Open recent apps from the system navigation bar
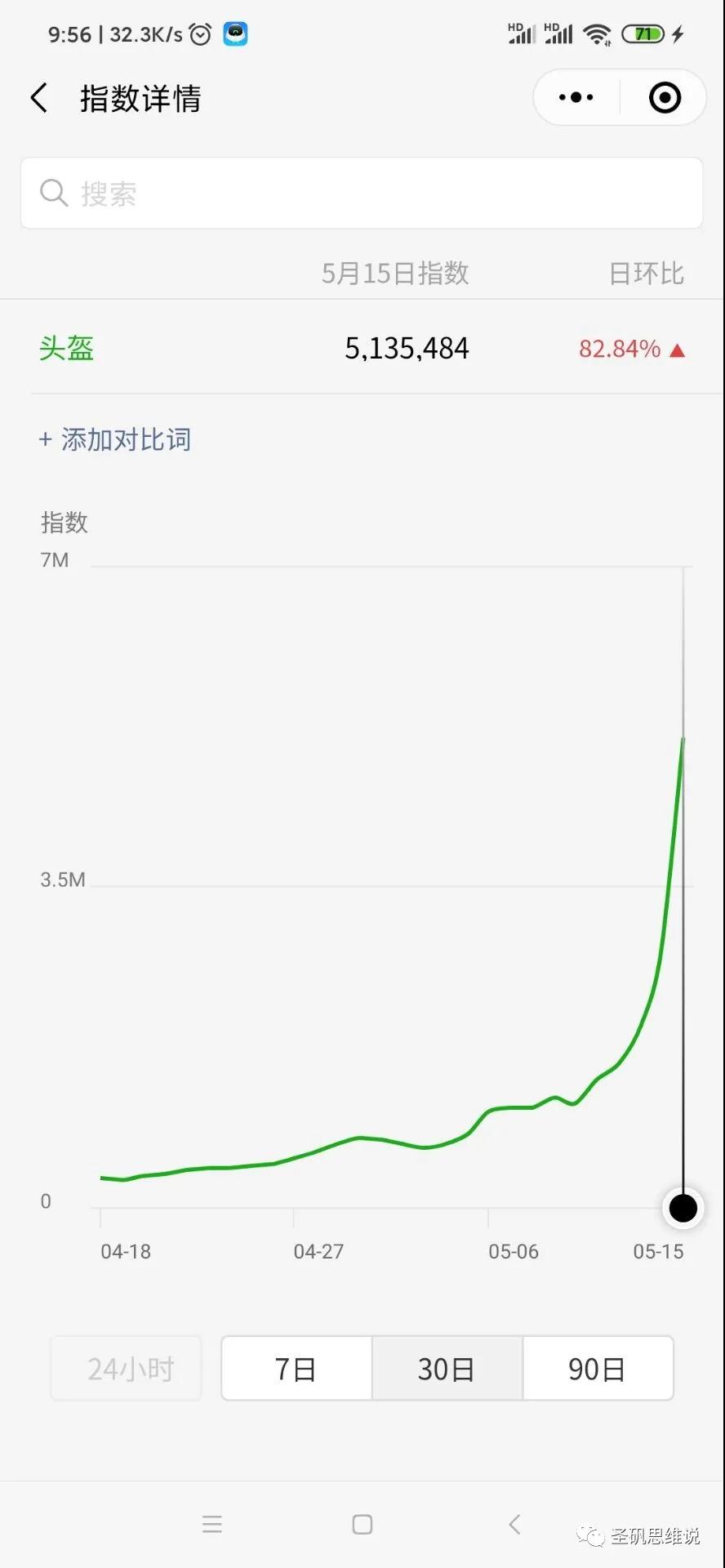 tap(212, 1524)
